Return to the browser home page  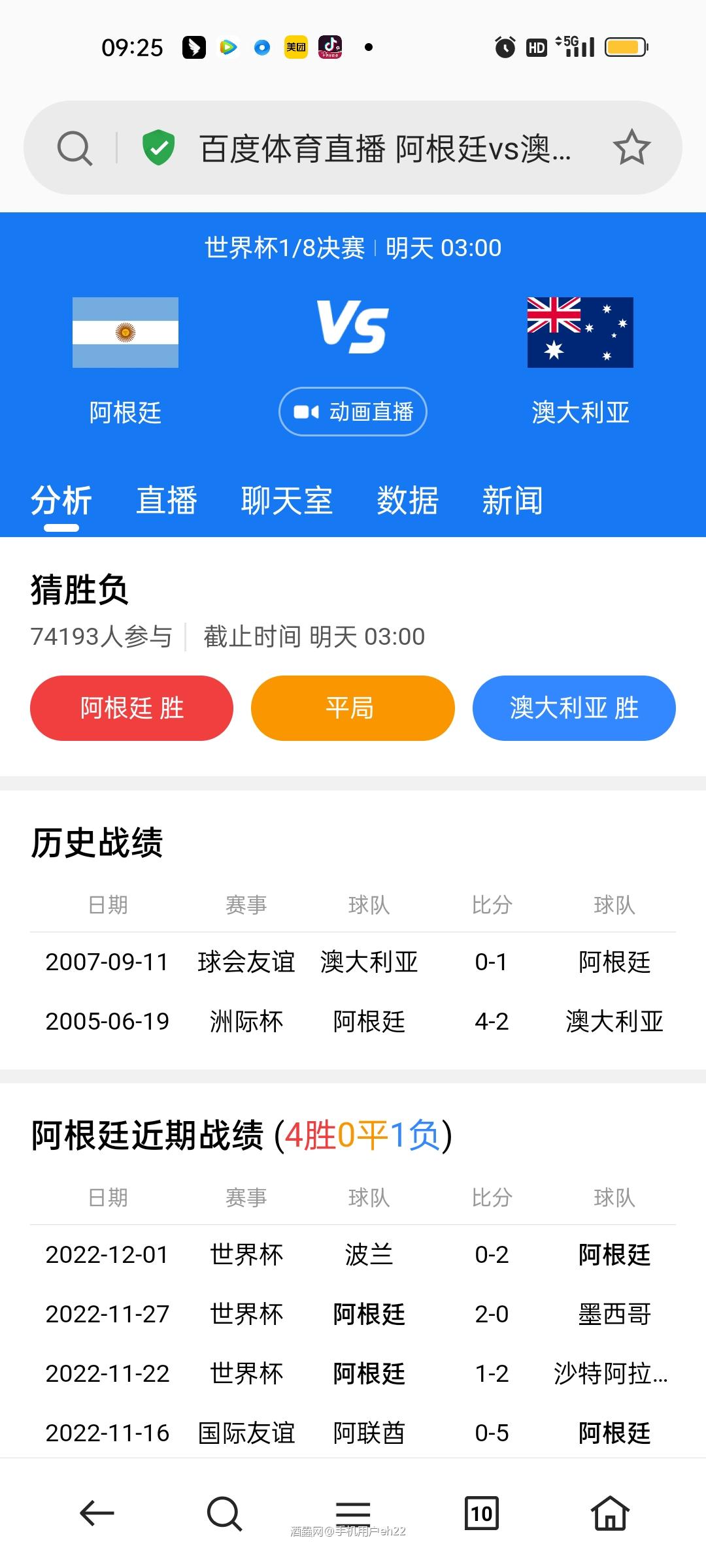pos(609,1513)
